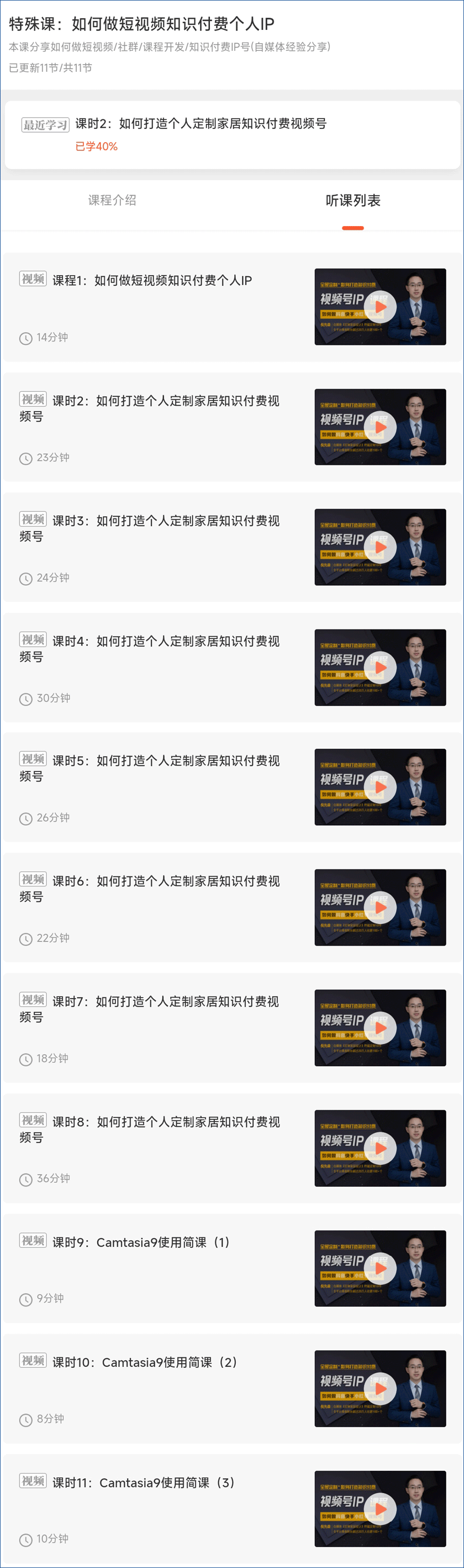Image resolution: width=464 pixels, height=1568 pixels.
Task: Open 课时9 Camtasia9使用简课（1）
Action: (x=140, y=1242)
